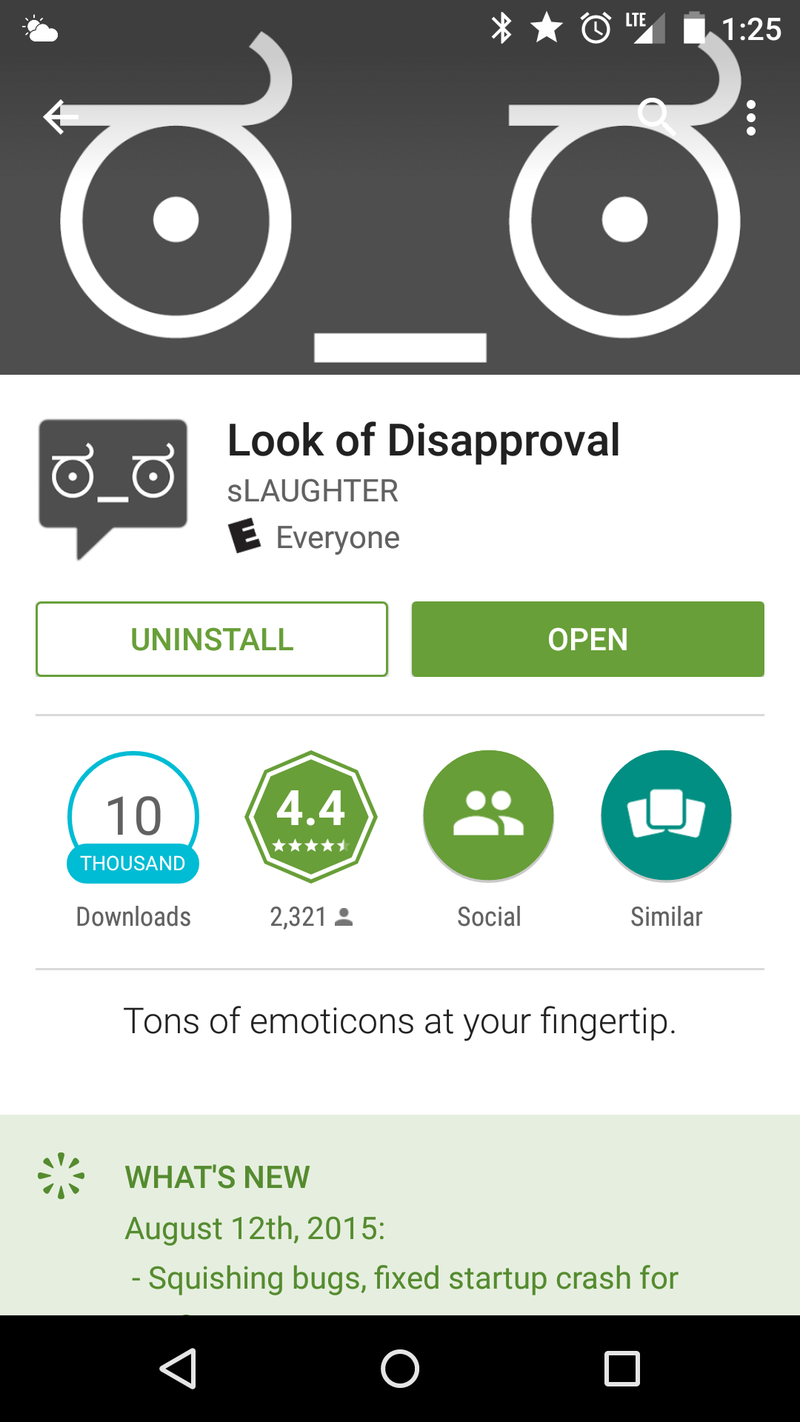
Task: Open the search magnifier icon
Action: point(655,117)
